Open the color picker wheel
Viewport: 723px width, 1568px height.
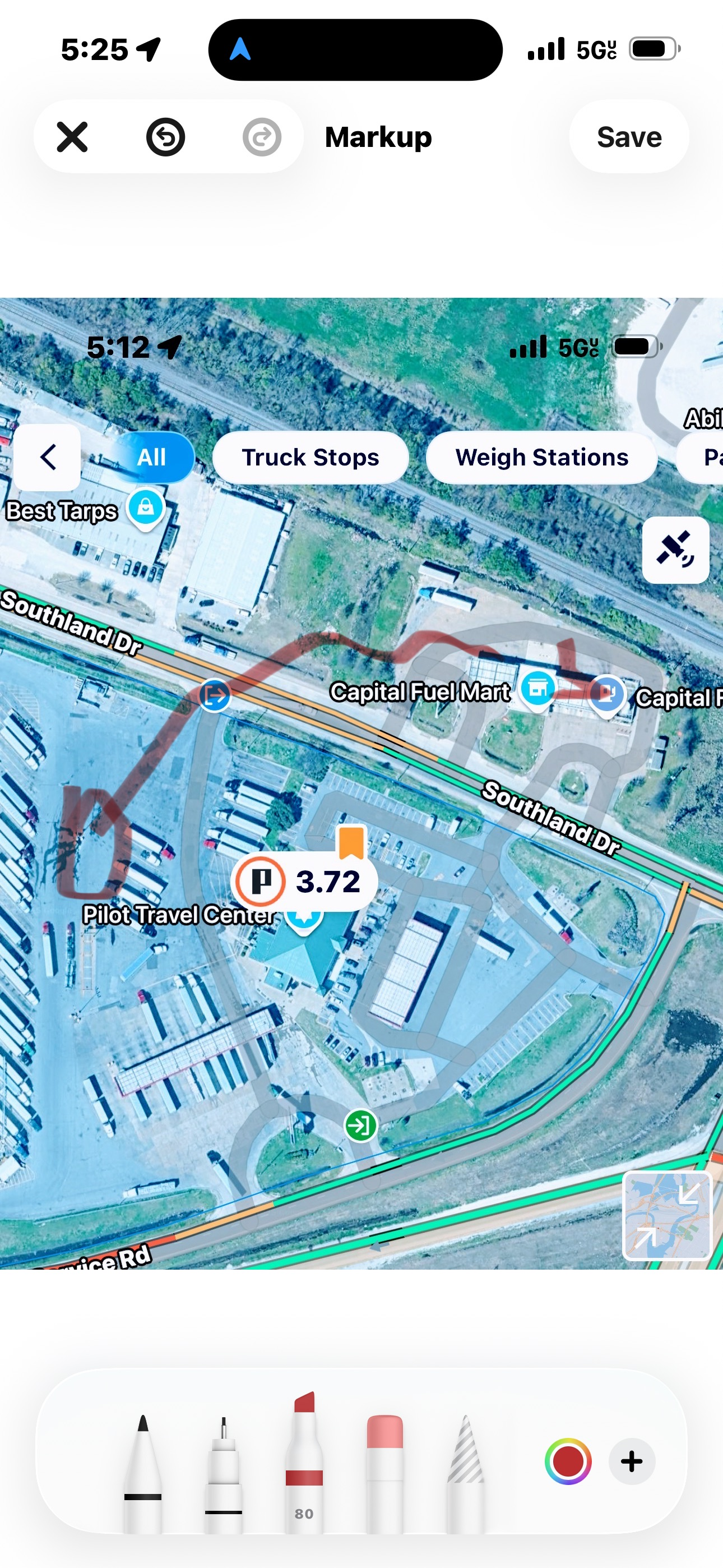point(568,1461)
